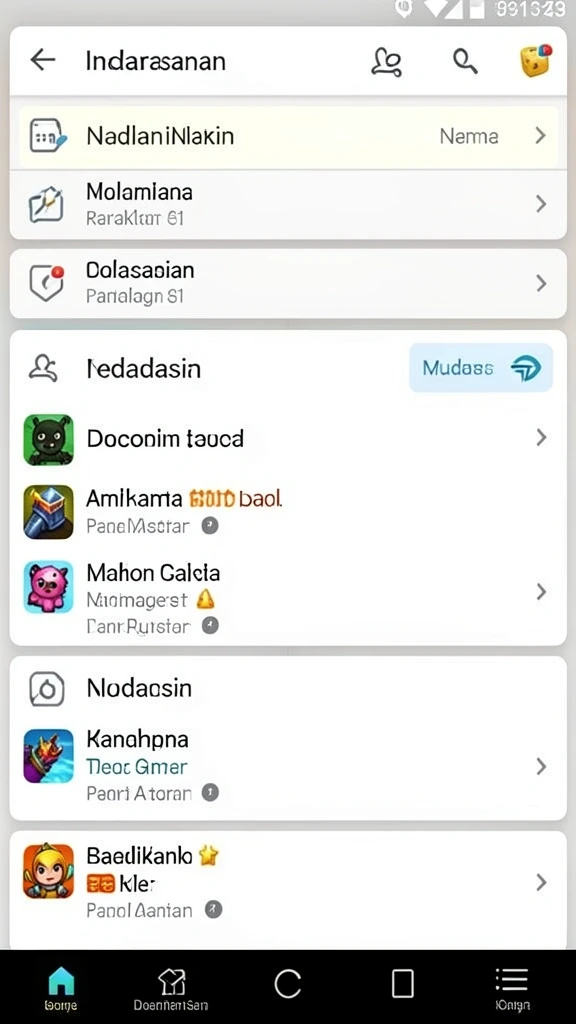
Task: Open the Molamlana row
Action: pos(288,204)
